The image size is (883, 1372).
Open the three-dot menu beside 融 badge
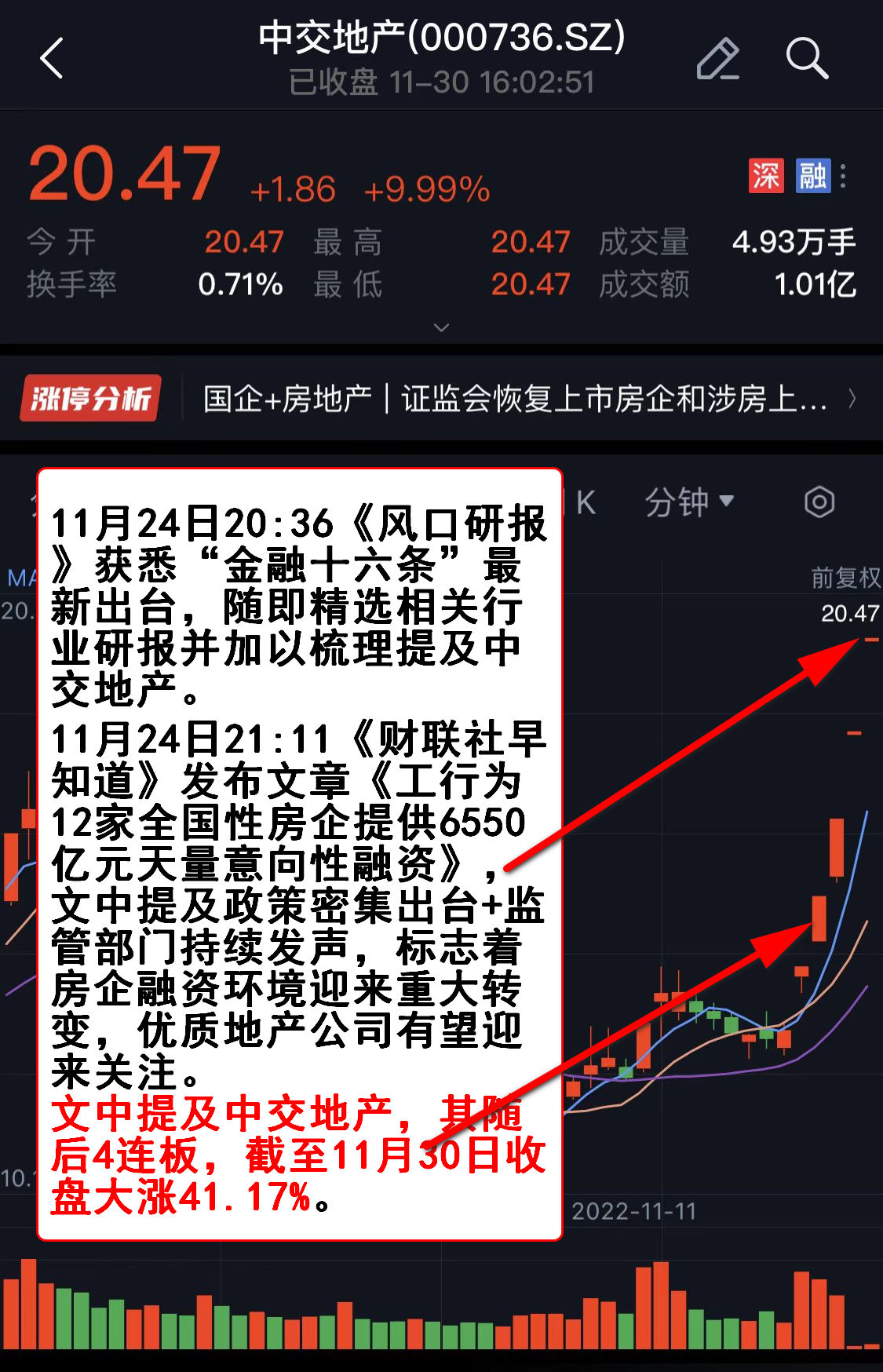click(x=844, y=176)
